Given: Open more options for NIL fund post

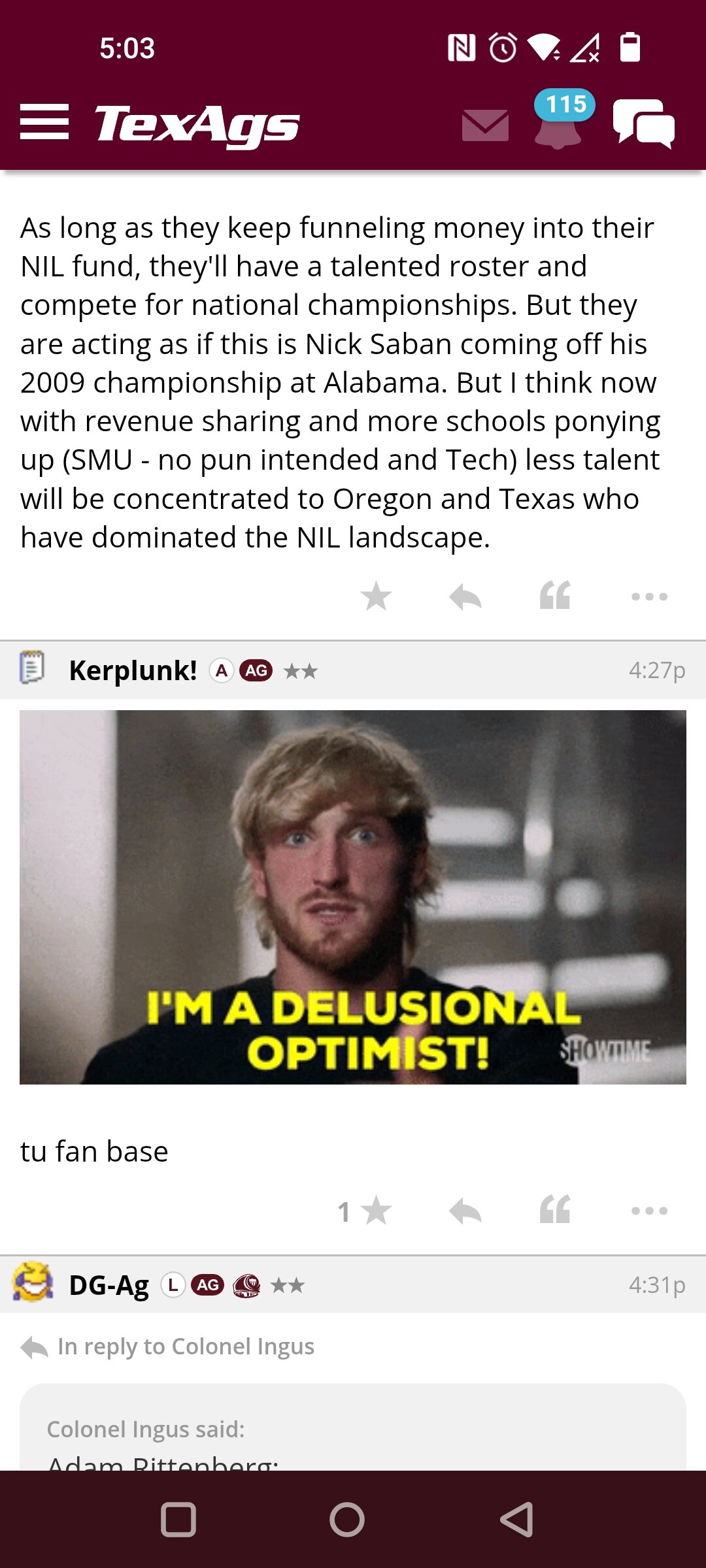Looking at the screenshot, I should [x=649, y=596].
